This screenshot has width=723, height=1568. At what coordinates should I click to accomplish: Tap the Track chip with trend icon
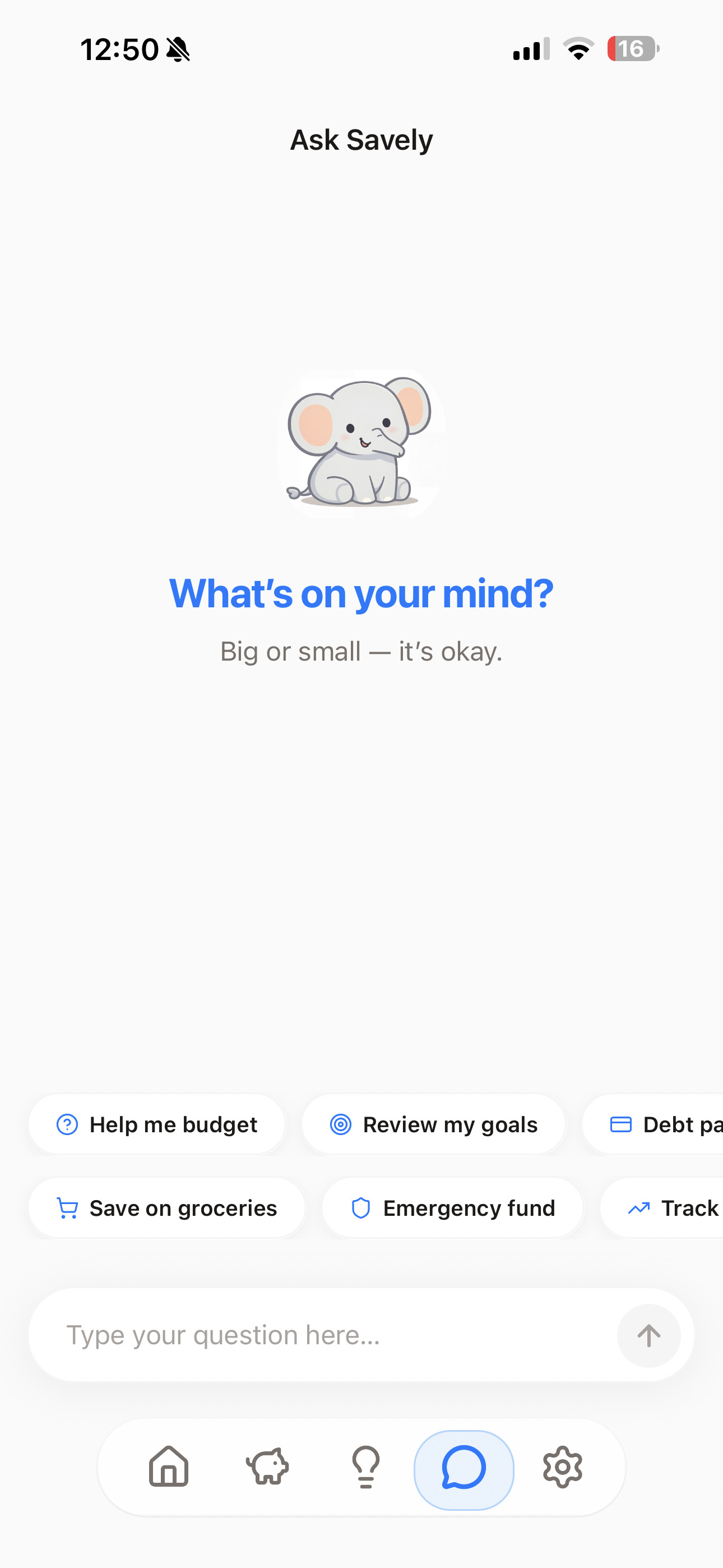[x=662, y=1207]
